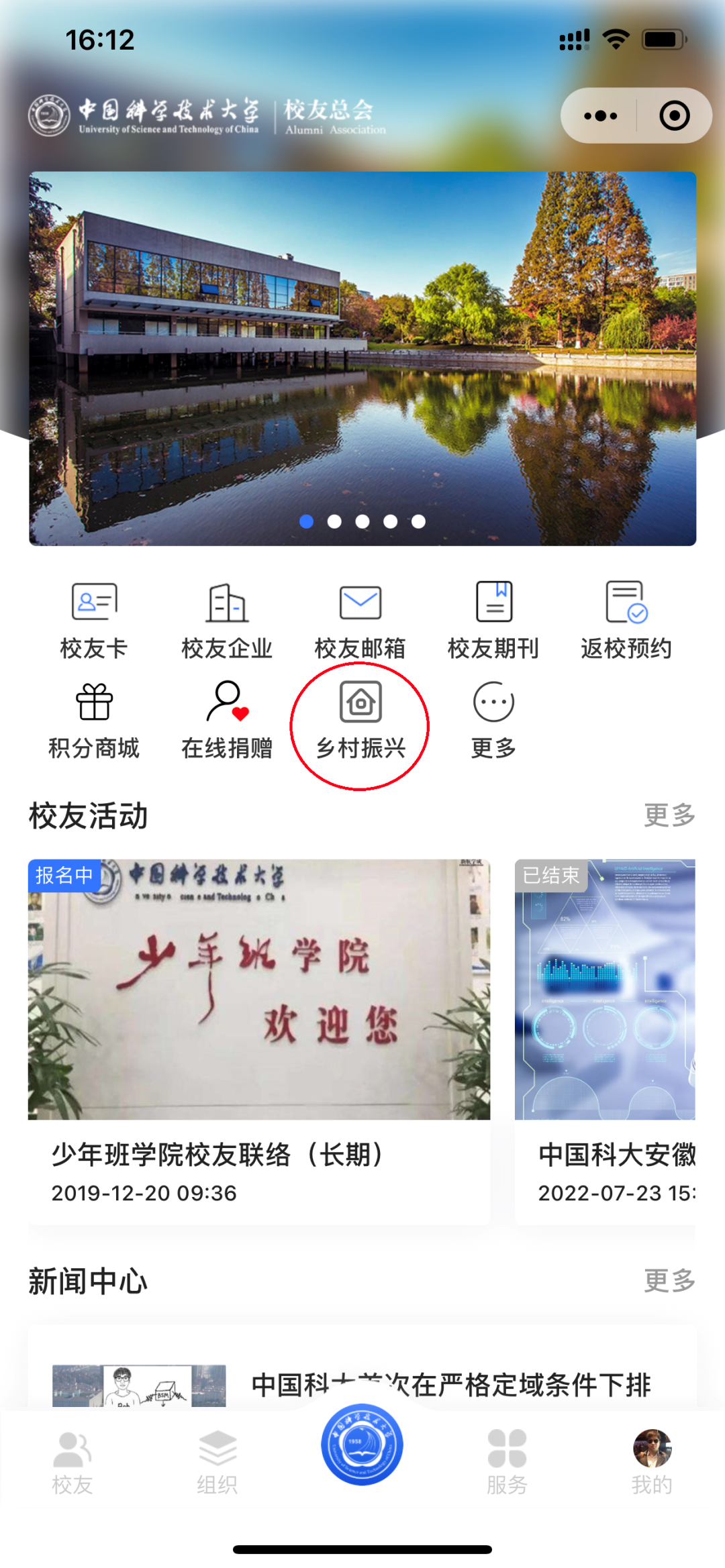The image size is (725, 1568).
Task: Switch to the 组织 tab
Action: coord(217,1463)
